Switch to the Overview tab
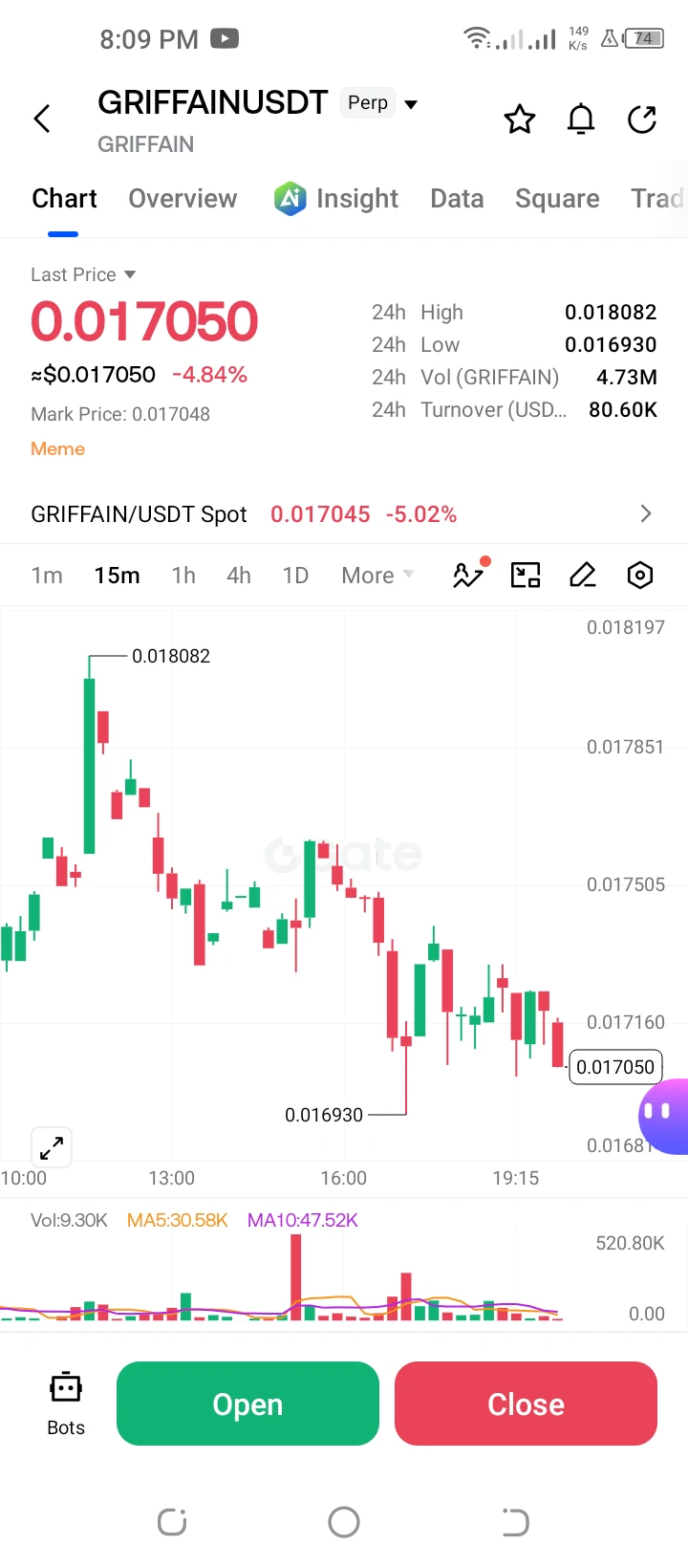Image resolution: width=688 pixels, height=1568 pixels. click(183, 198)
